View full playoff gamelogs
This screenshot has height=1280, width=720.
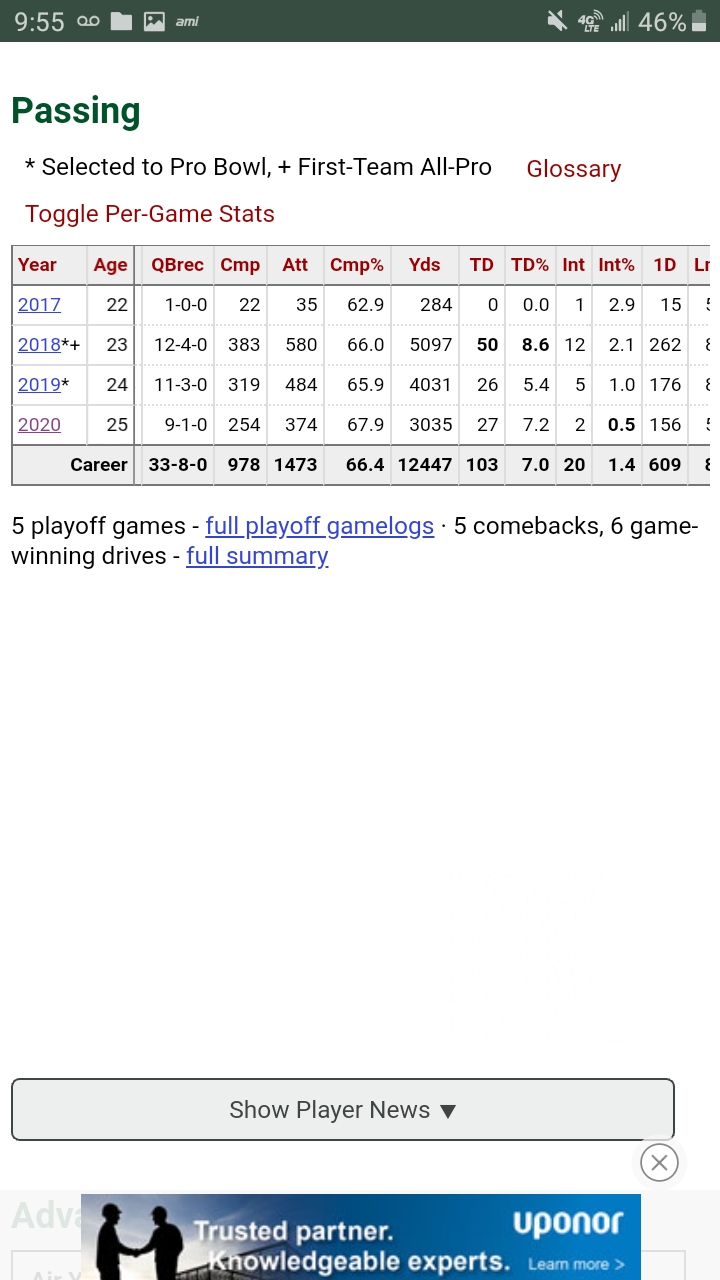(320, 526)
